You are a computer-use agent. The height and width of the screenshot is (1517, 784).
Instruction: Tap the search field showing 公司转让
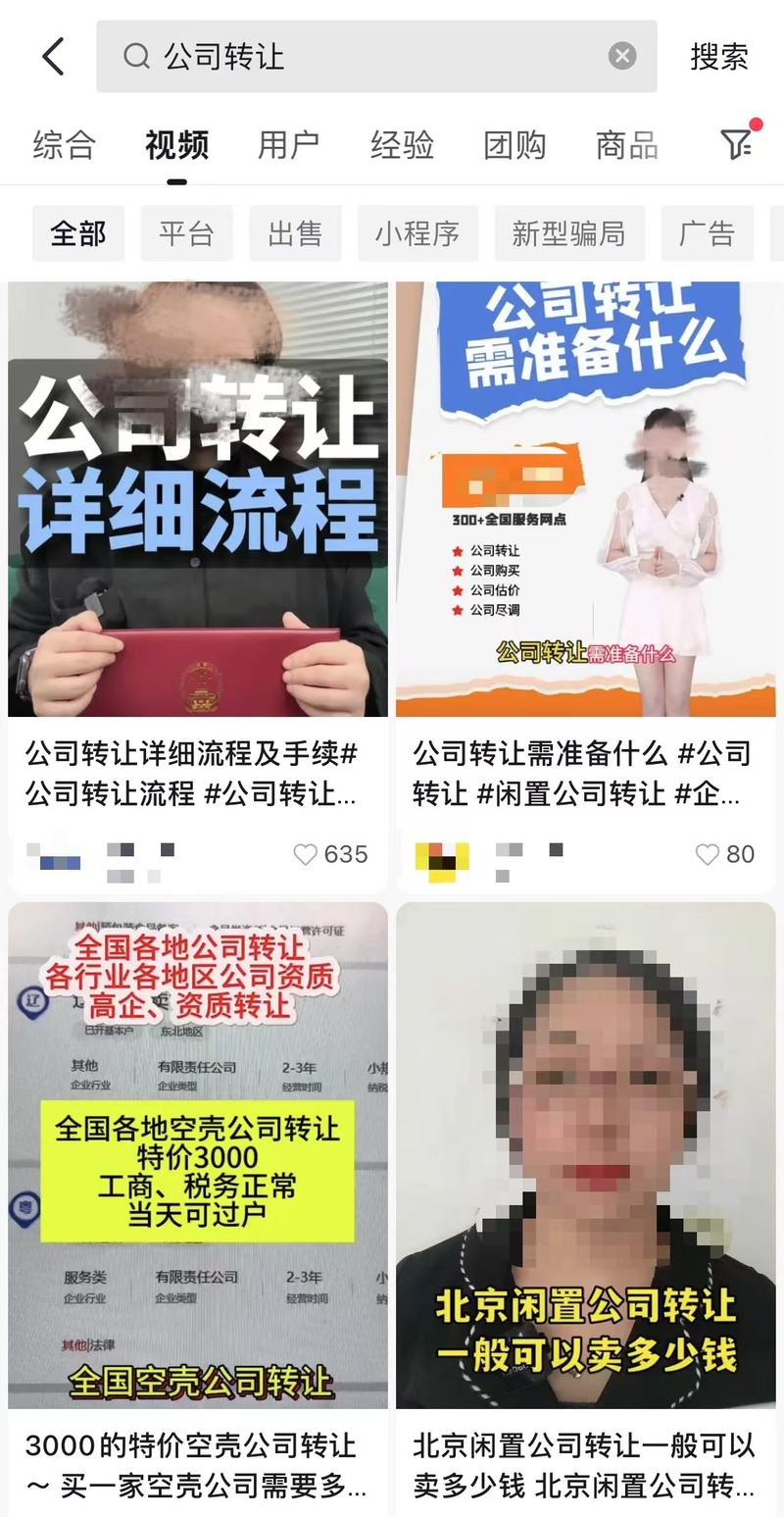(x=372, y=57)
